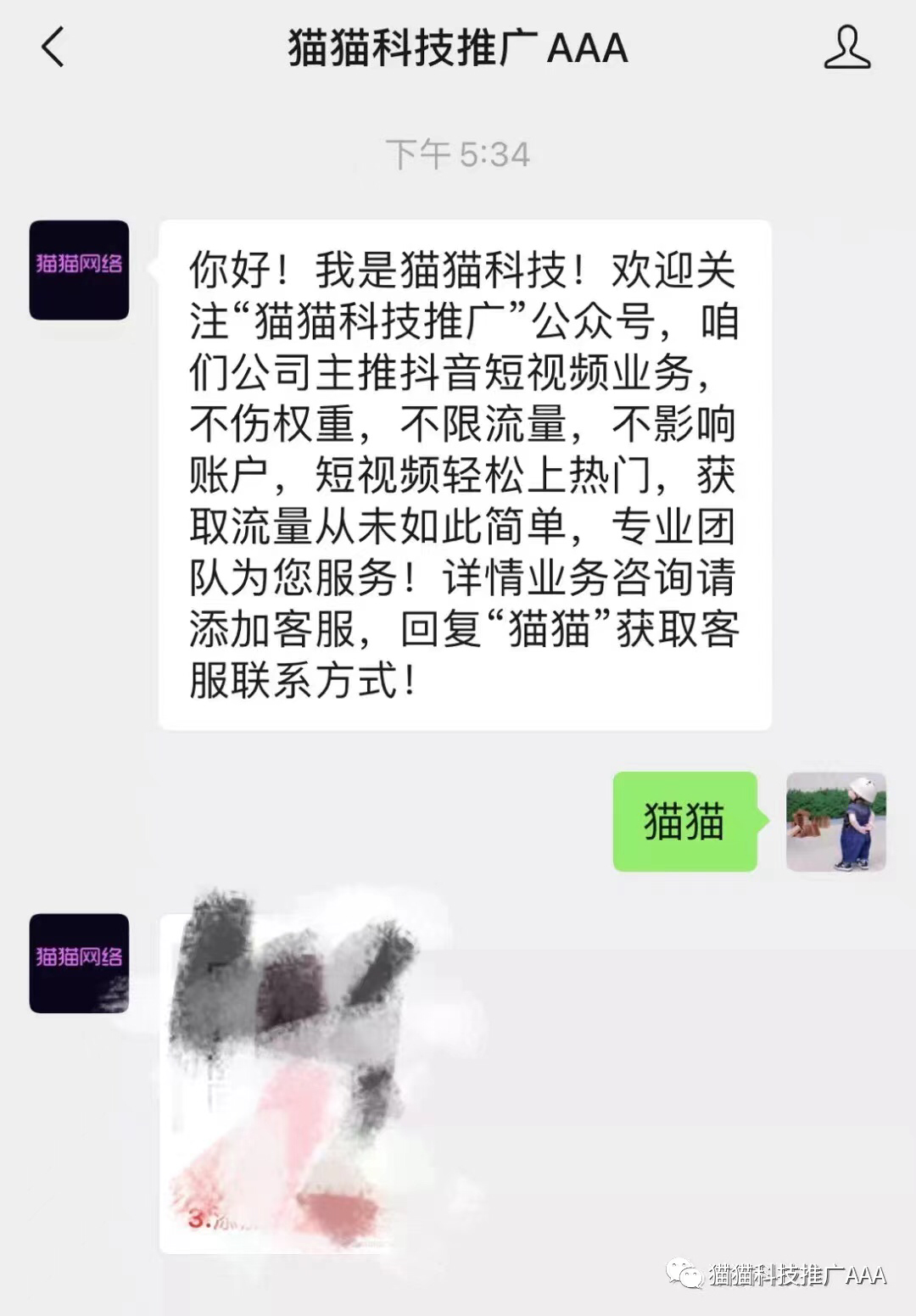Tap the 猫猫网络 avatar beside the image message

(x=79, y=962)
